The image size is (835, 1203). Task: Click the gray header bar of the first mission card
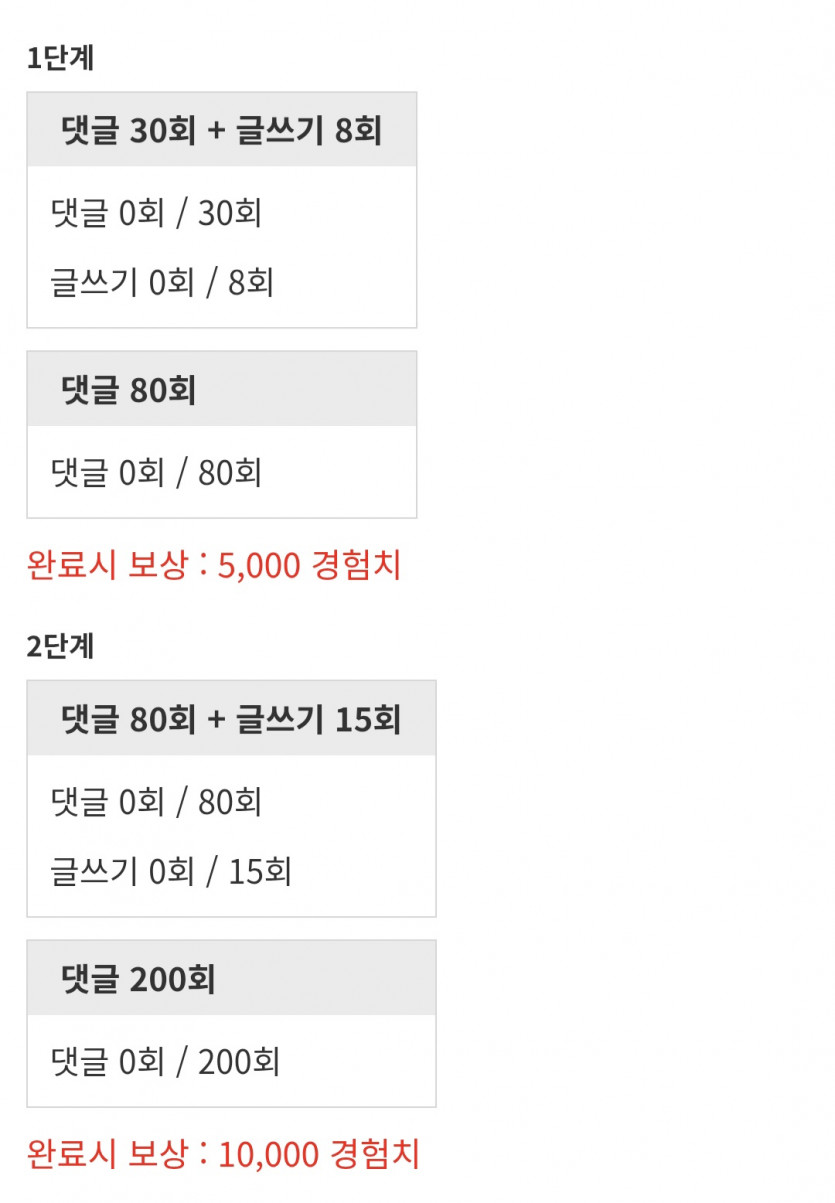[x=220, y=128]
